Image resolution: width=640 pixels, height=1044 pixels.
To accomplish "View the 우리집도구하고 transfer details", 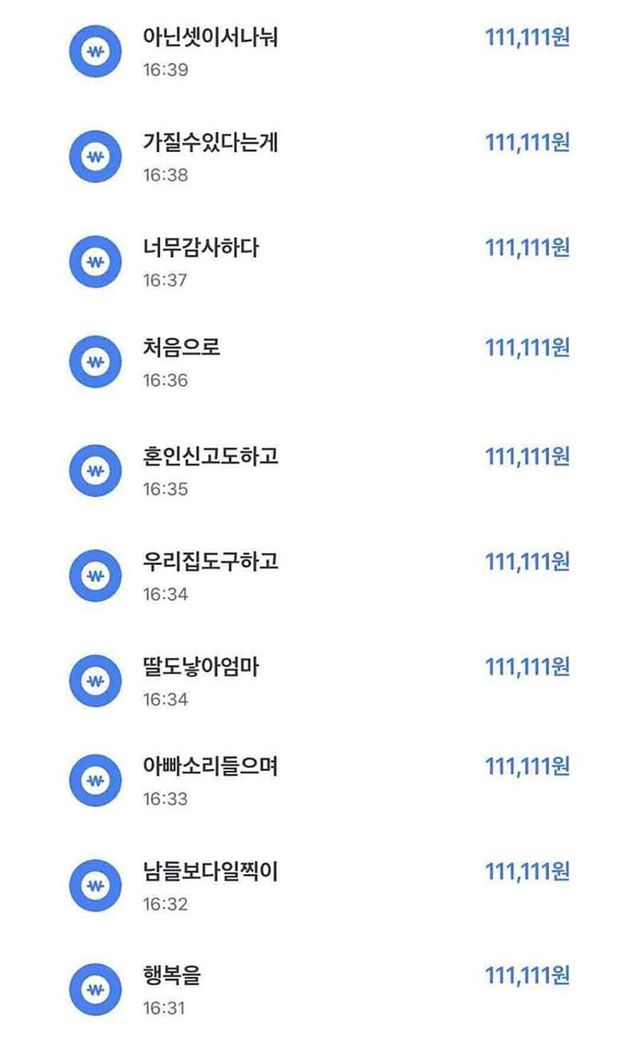I will 210,562.
